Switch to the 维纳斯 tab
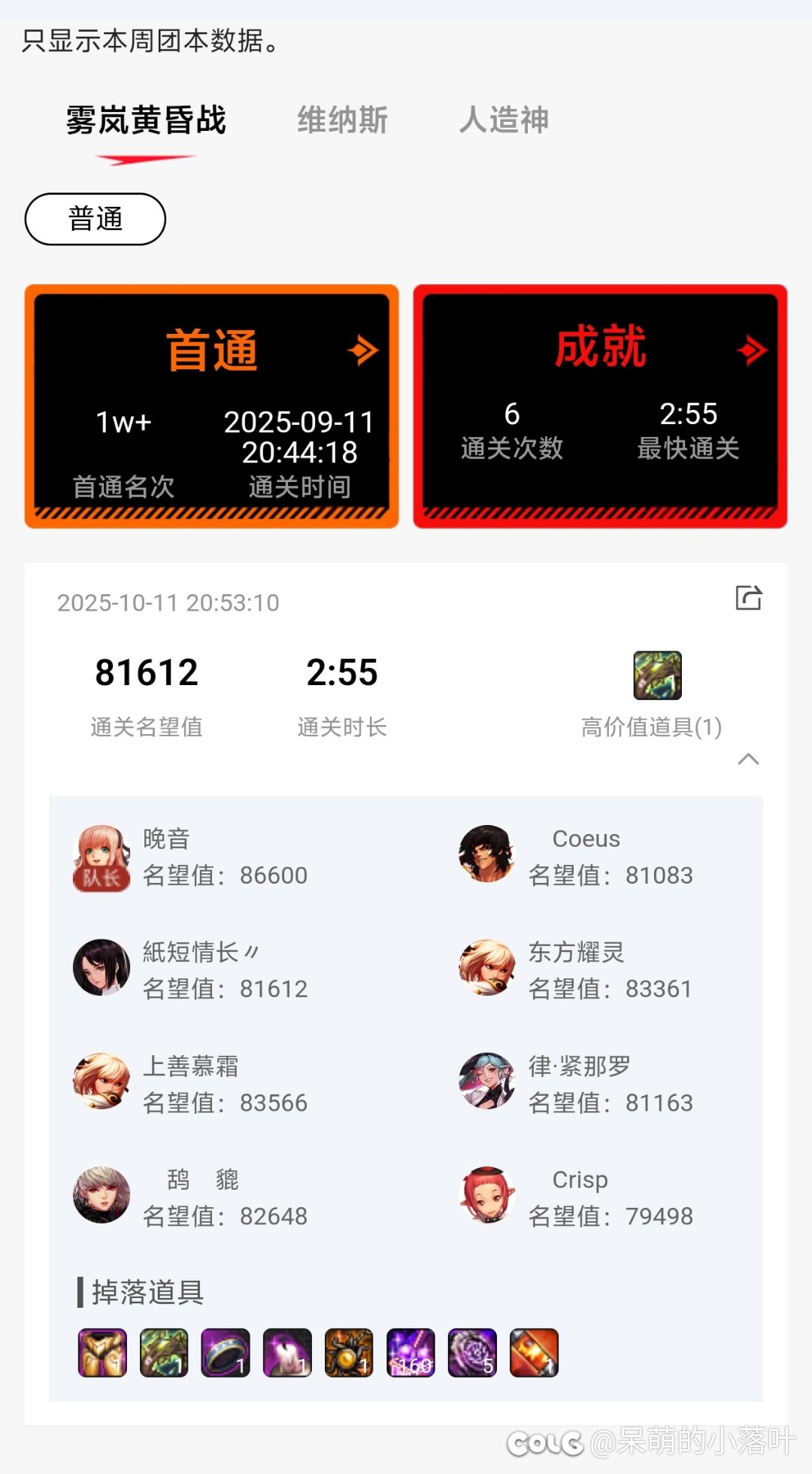 [x=342, y=120]
